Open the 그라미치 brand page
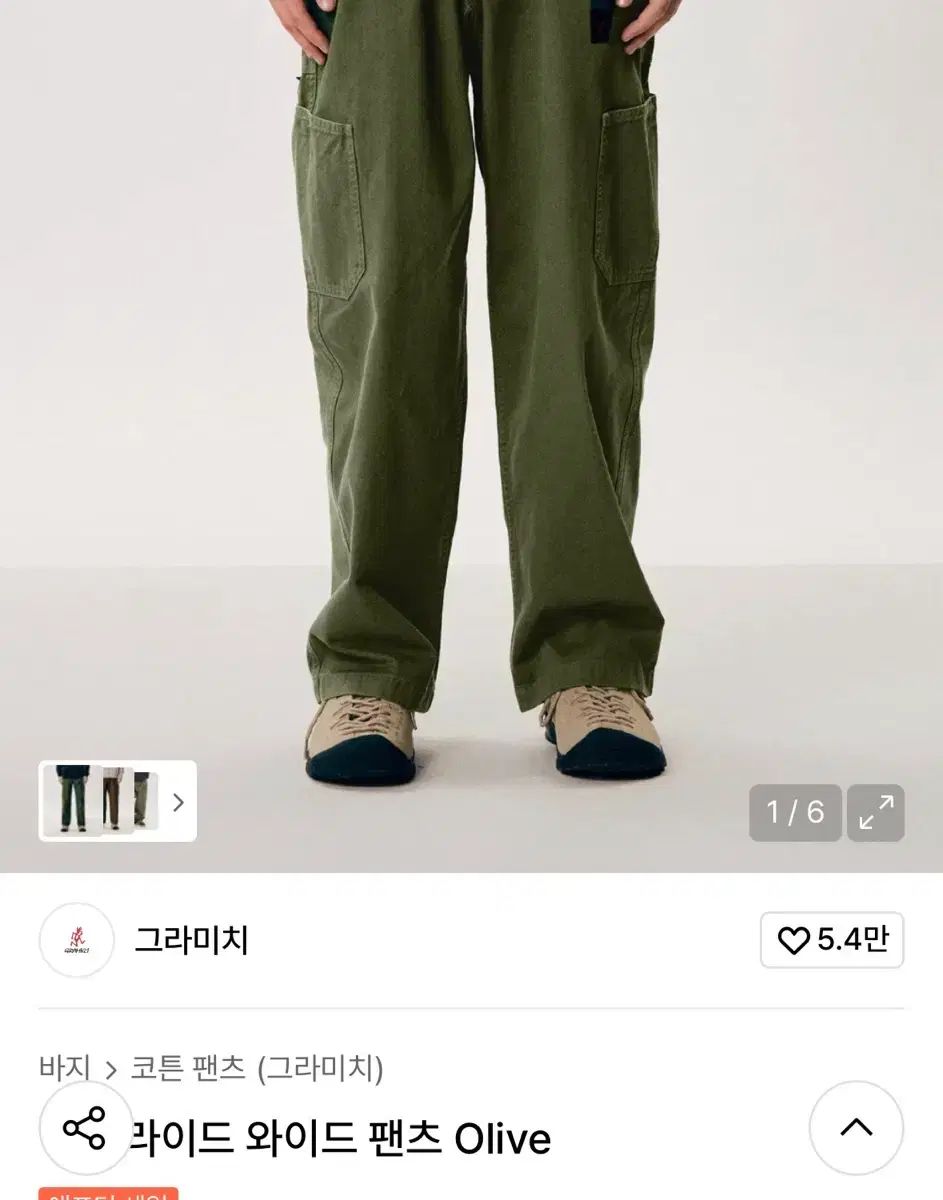This screenshot has width=943, height=1200. coord(191,940)
